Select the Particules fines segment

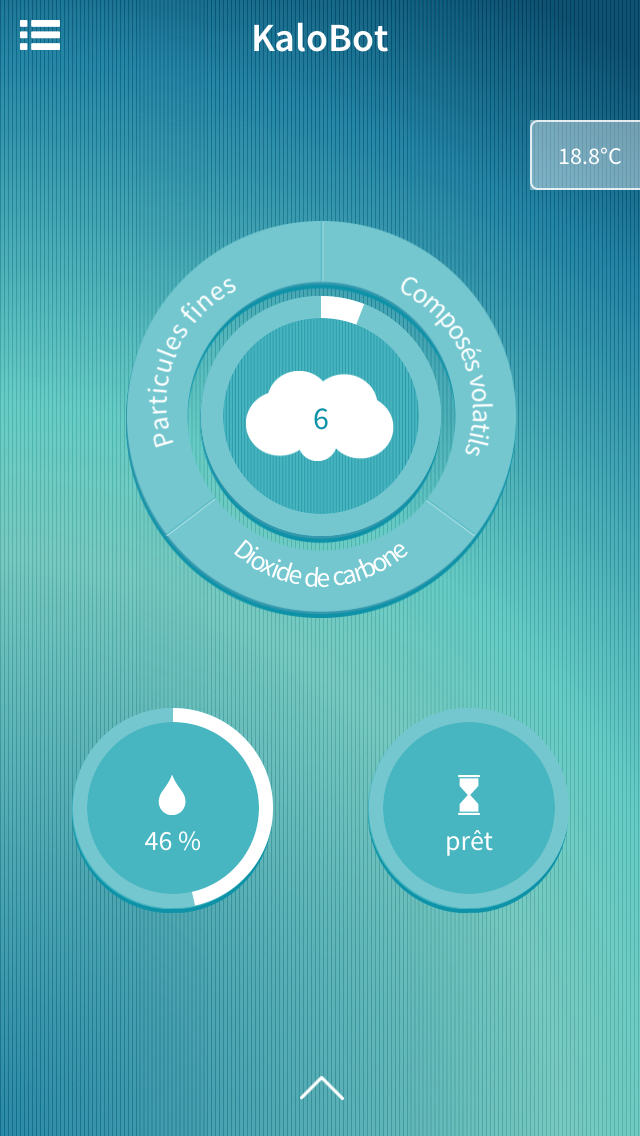pyautogui.click(x=192, y=362)
